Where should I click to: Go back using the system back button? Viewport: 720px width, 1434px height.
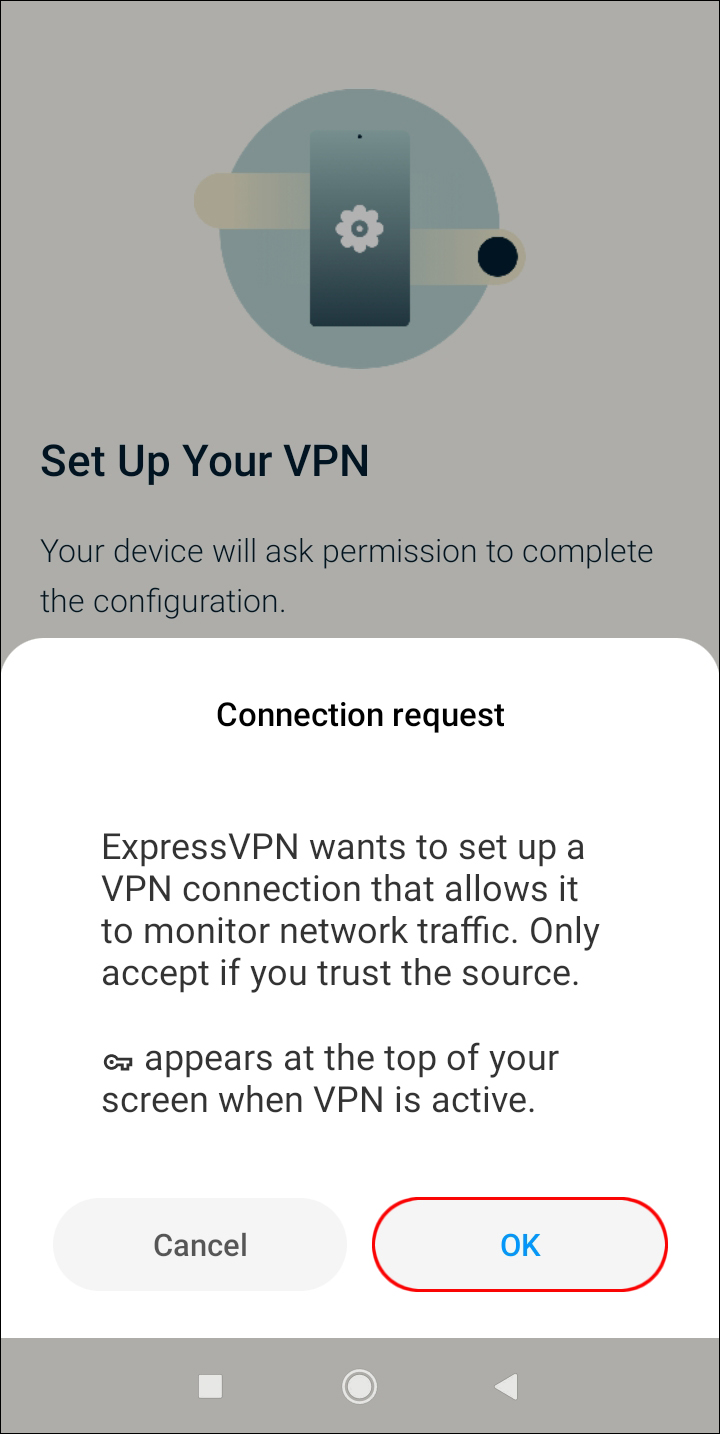click(x=506, y=1386)
